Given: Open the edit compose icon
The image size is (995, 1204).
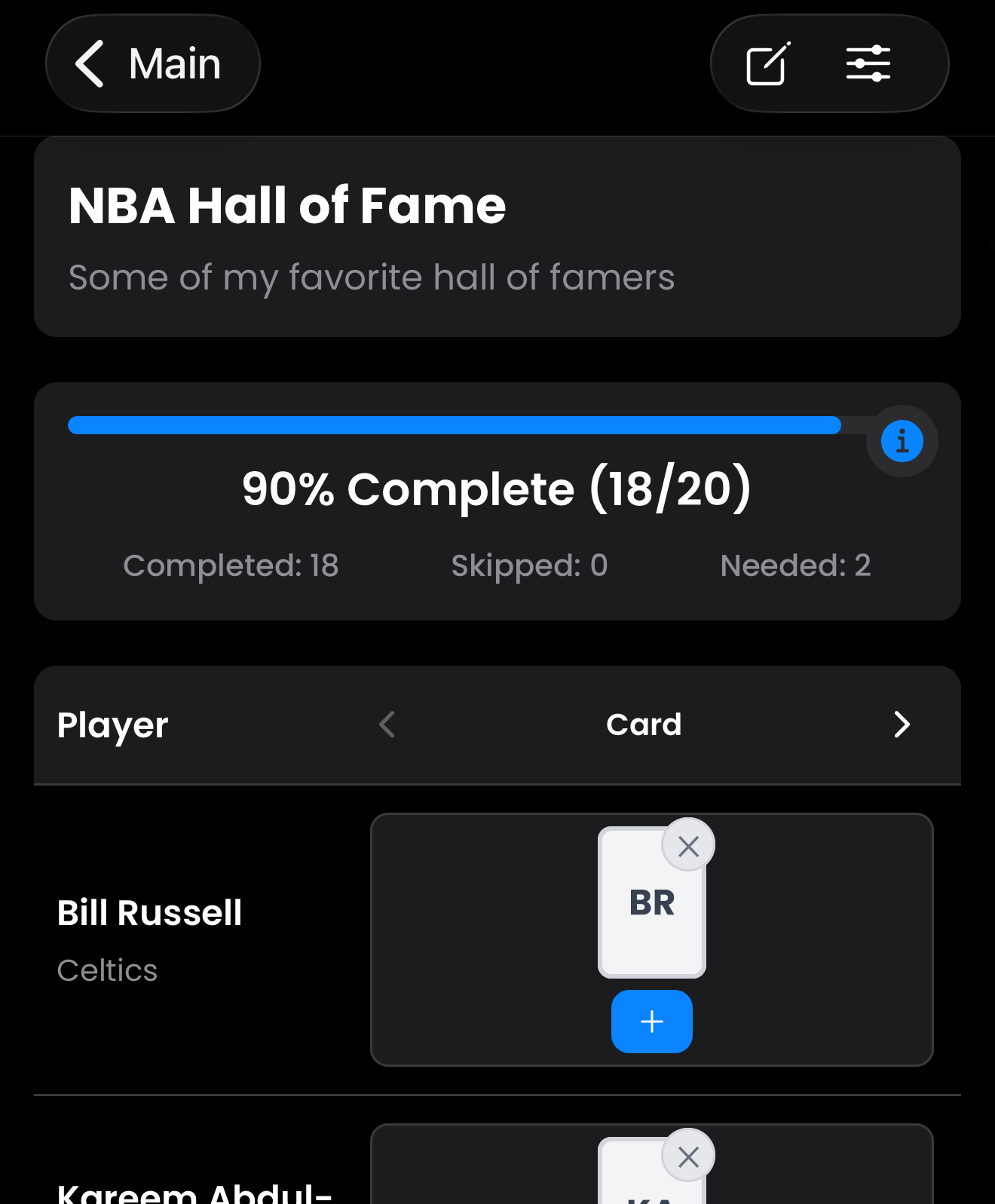Looking at the screenshot, I should pyautogui.click(x=767, y=64).
